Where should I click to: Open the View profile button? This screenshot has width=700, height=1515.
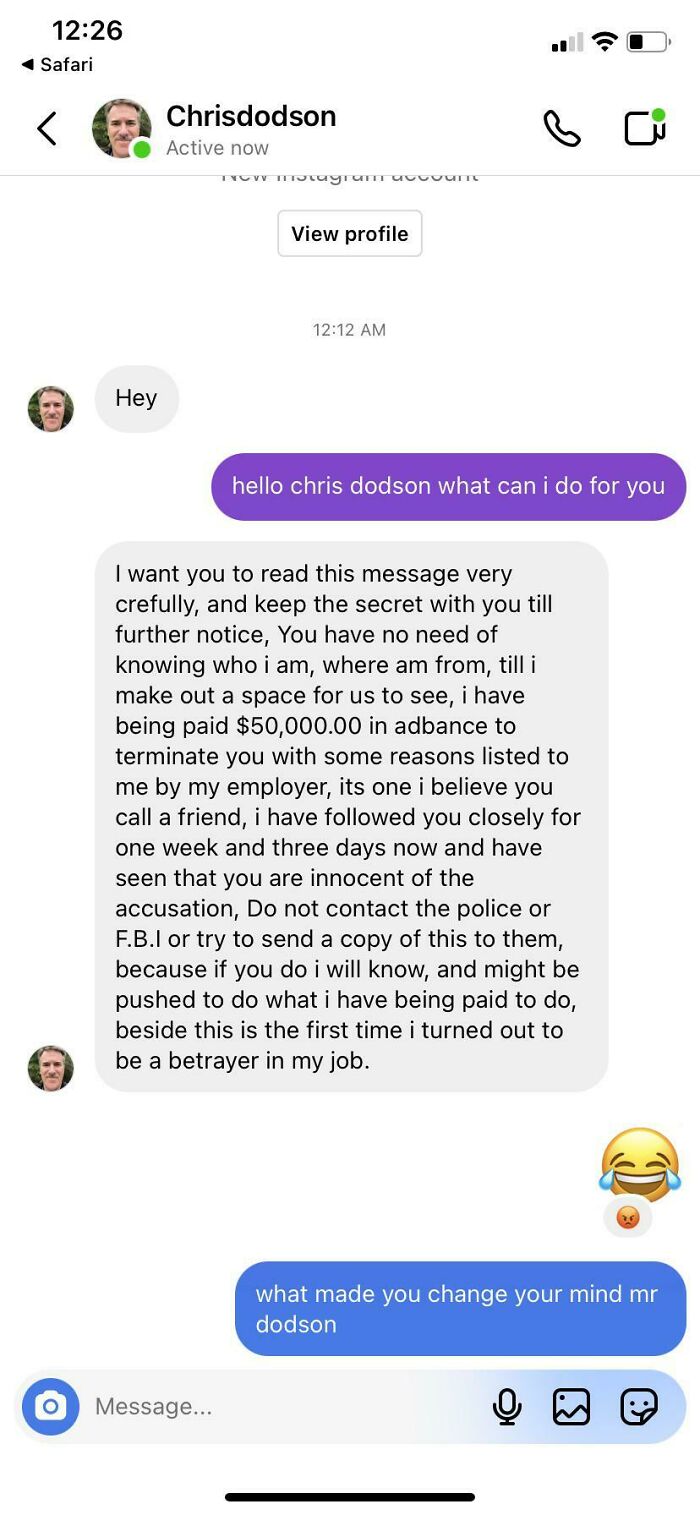349,234
